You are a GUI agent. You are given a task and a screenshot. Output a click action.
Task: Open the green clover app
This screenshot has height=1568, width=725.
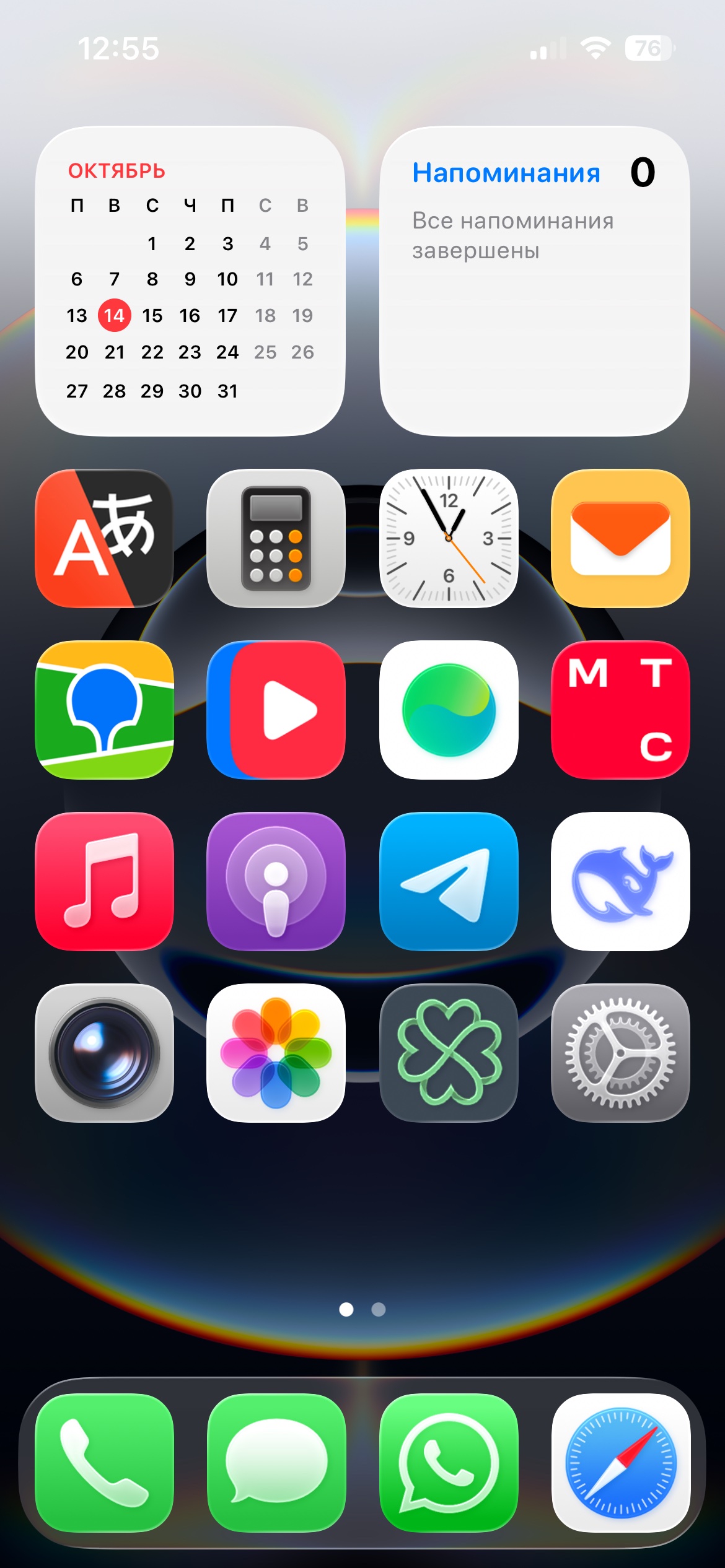pos(449,1053)
